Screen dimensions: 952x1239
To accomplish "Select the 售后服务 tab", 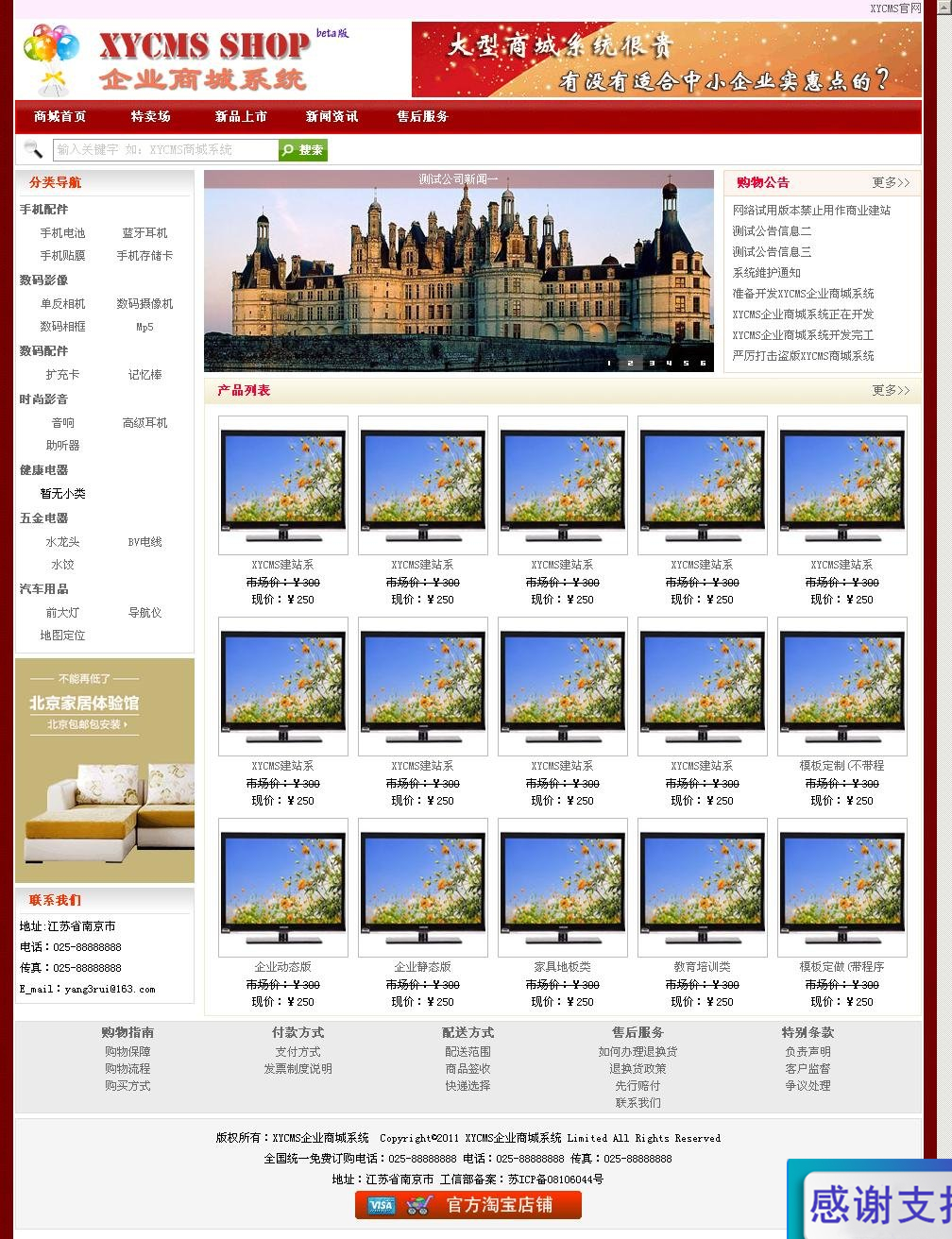I will (422, 117).
